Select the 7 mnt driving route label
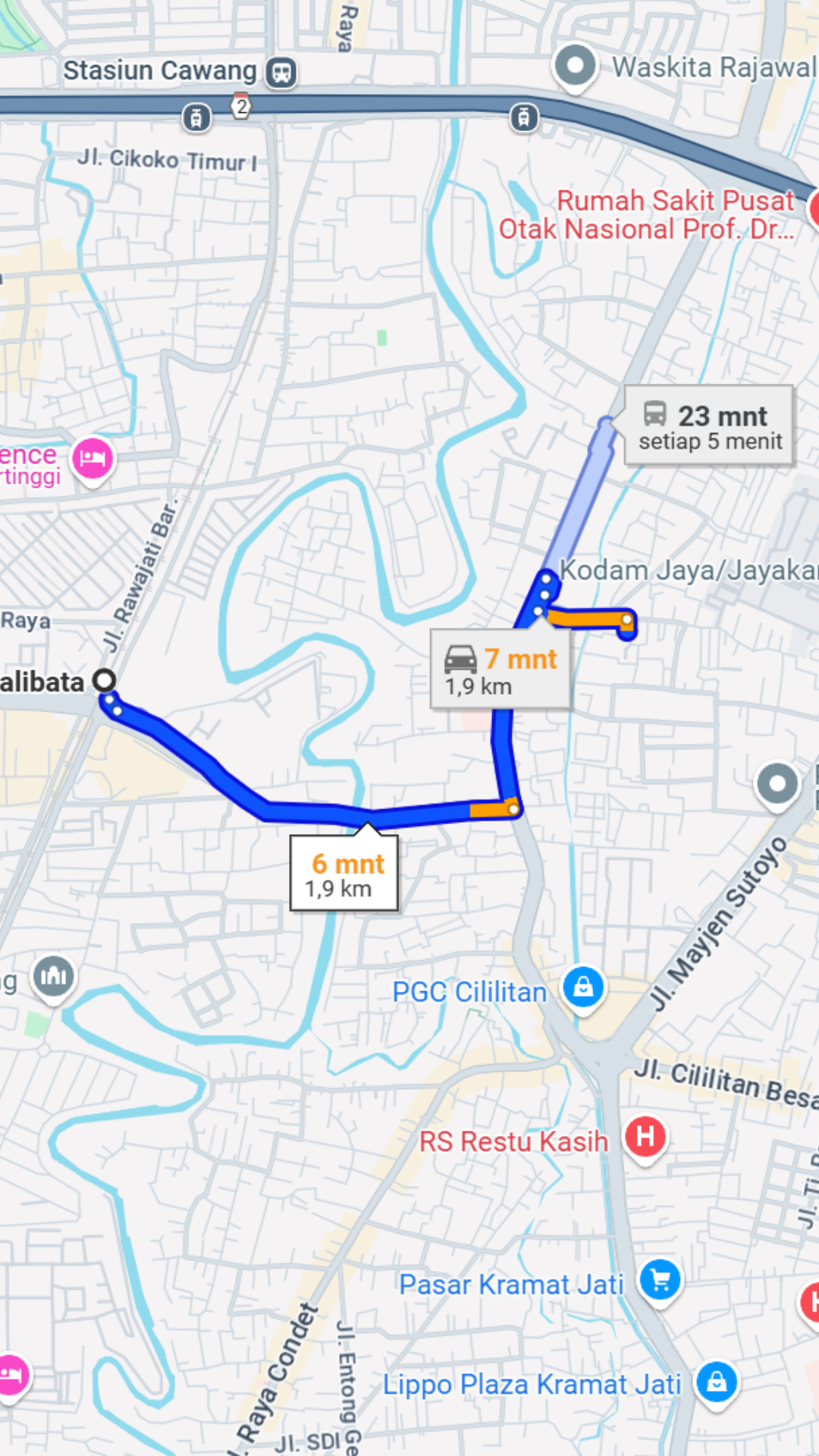Screen dimensions: 819x1456 pyautogui.click(x=500, y=670)
